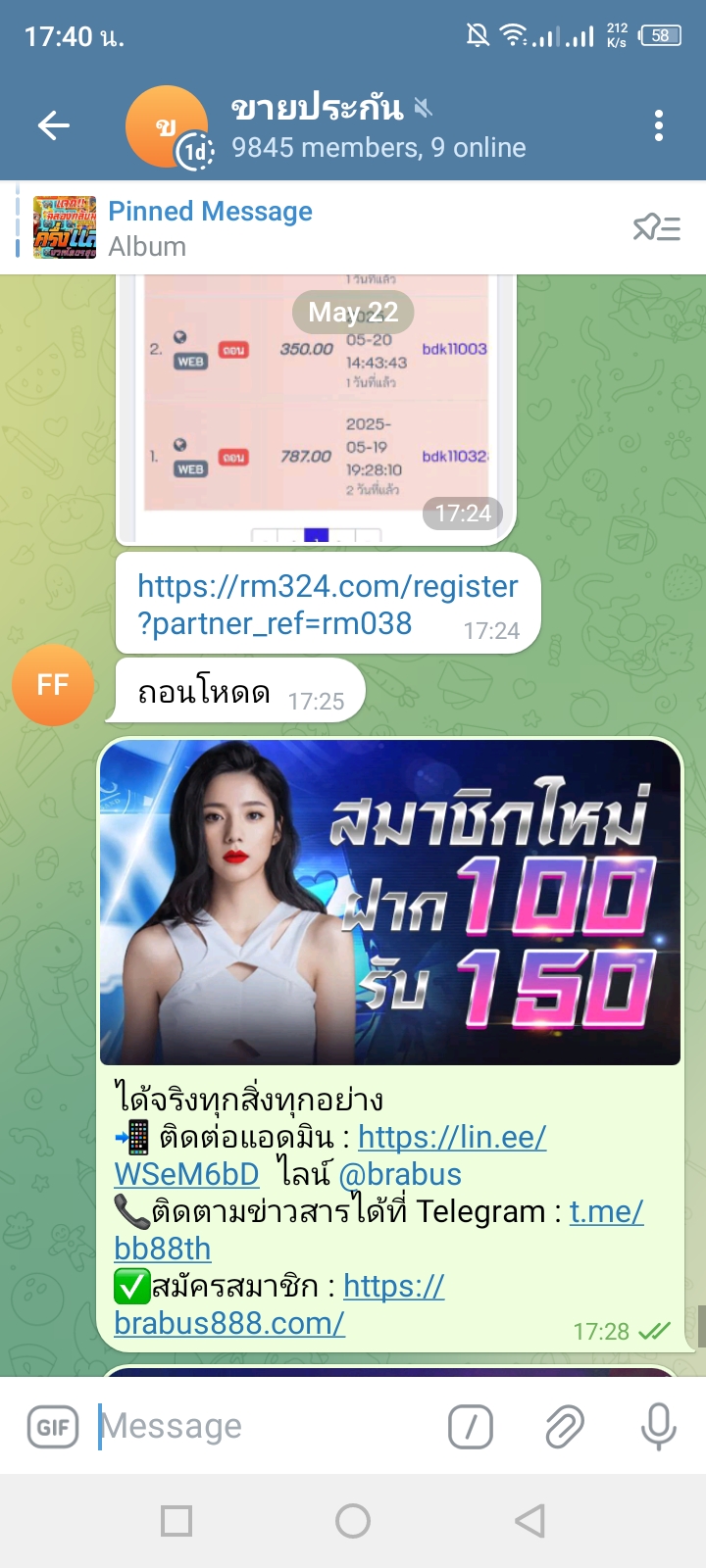Visit the brabus888.com signup link
Viewport: 706px width, 1568px height.
coord(279,1304)
